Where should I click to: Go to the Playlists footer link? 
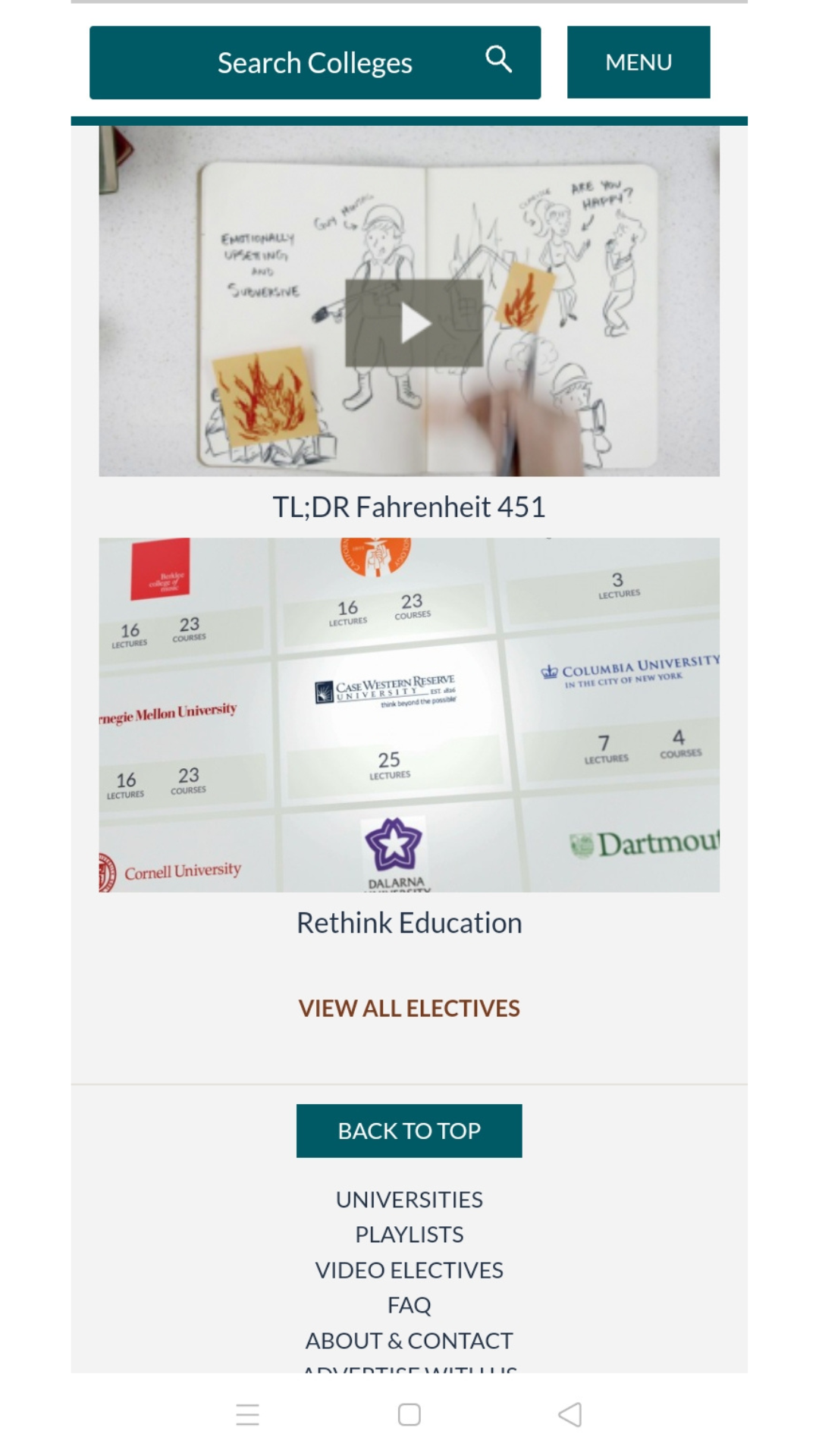coord(409,1235)
